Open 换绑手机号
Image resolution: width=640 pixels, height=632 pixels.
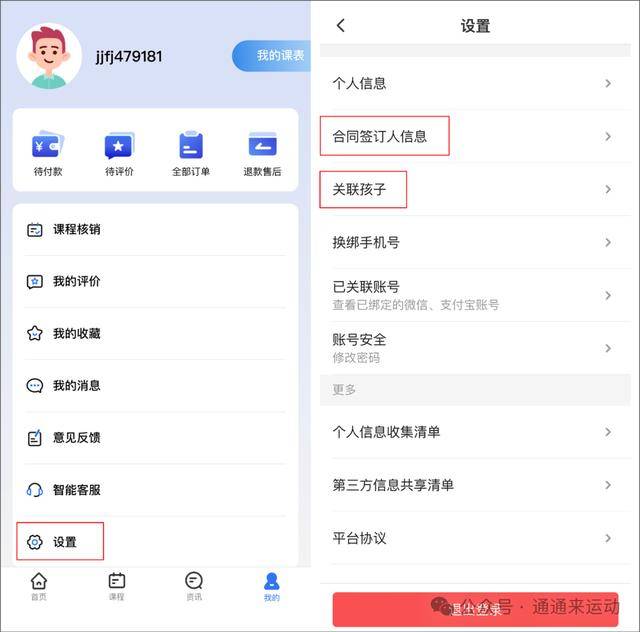pos(473,242)
